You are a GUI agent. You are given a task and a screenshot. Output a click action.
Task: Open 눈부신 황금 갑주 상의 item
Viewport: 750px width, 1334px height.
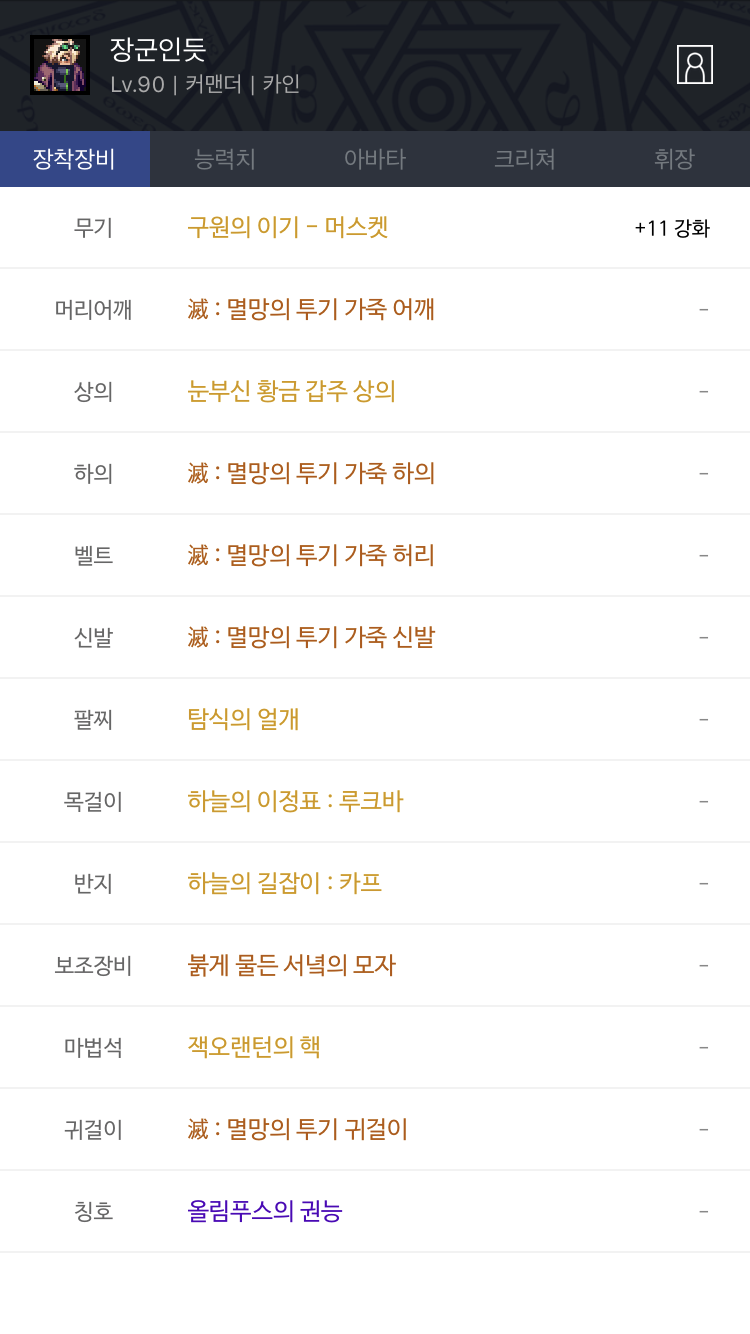click(292, 391)
